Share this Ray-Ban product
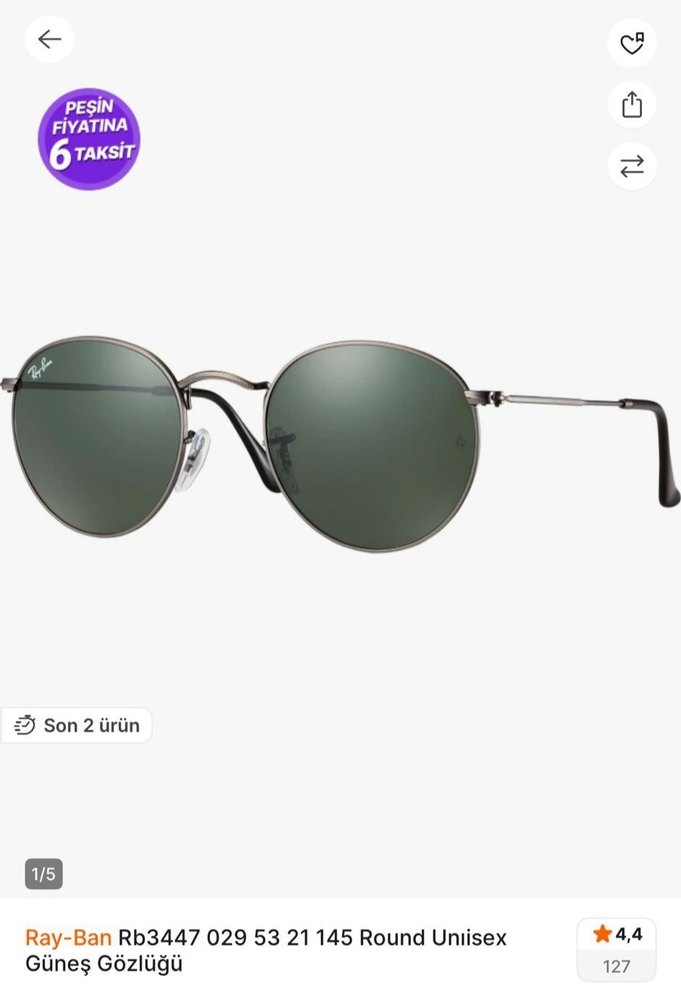681x1007 pixels. 632,104
